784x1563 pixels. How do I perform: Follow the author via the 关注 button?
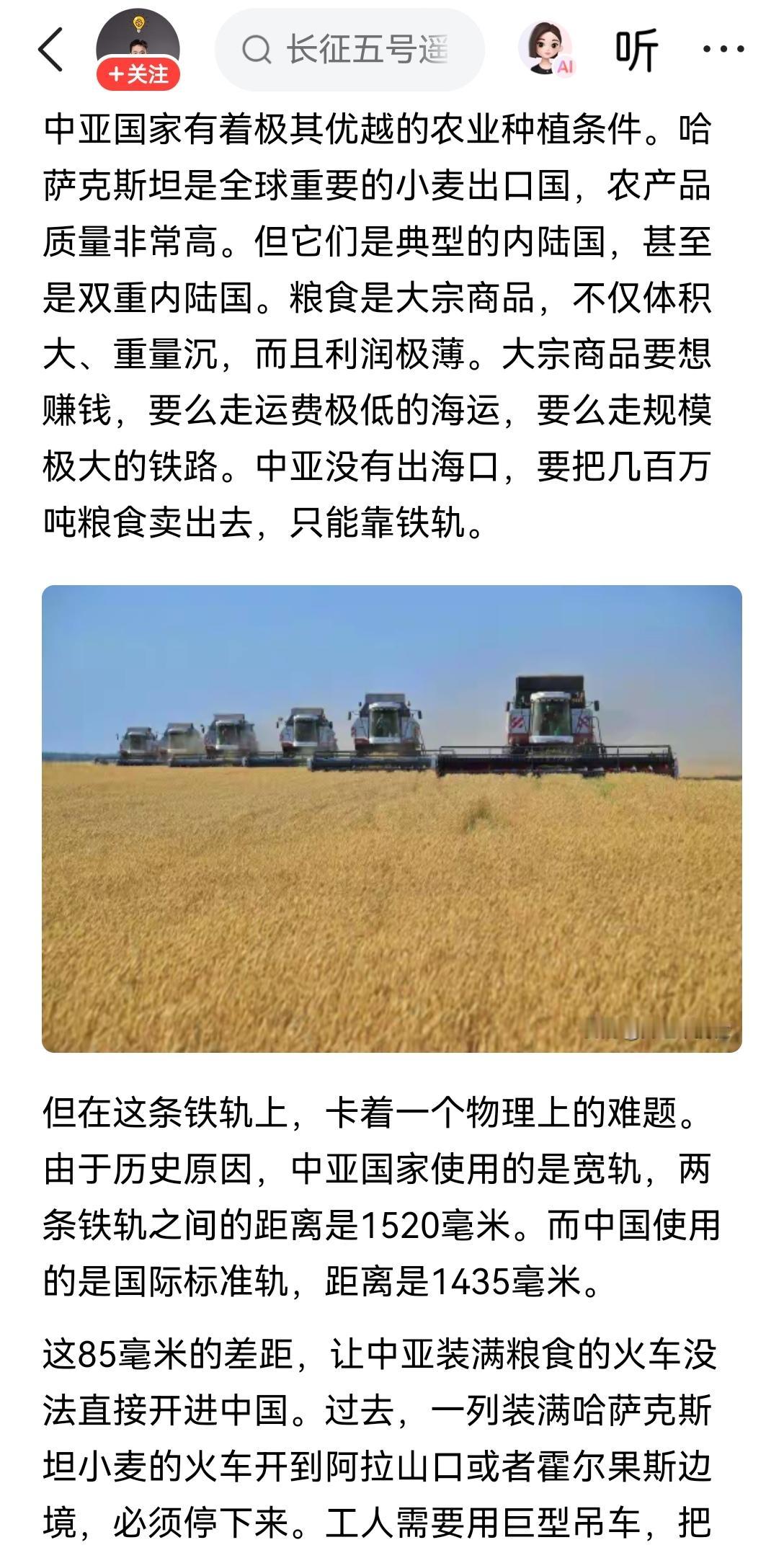coord(138,74)
